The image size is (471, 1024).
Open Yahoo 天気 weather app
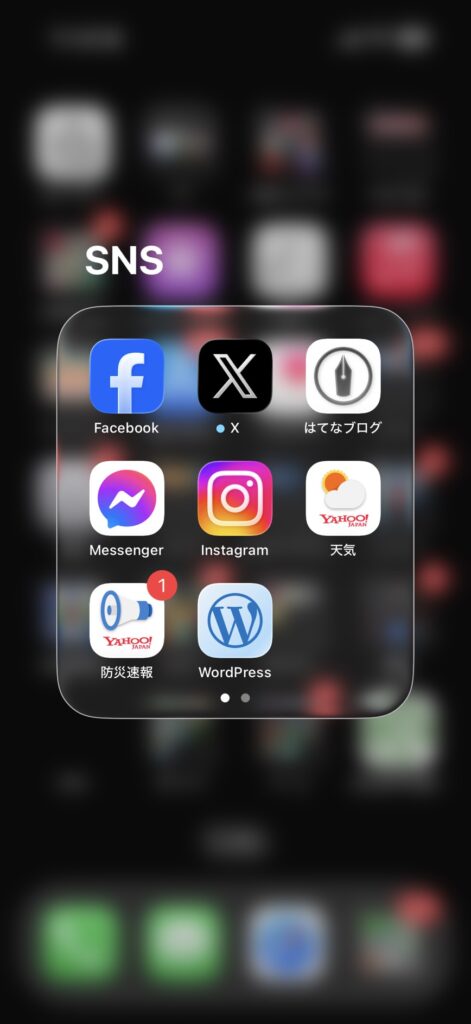pyautogui.click(x=343, y=498)
